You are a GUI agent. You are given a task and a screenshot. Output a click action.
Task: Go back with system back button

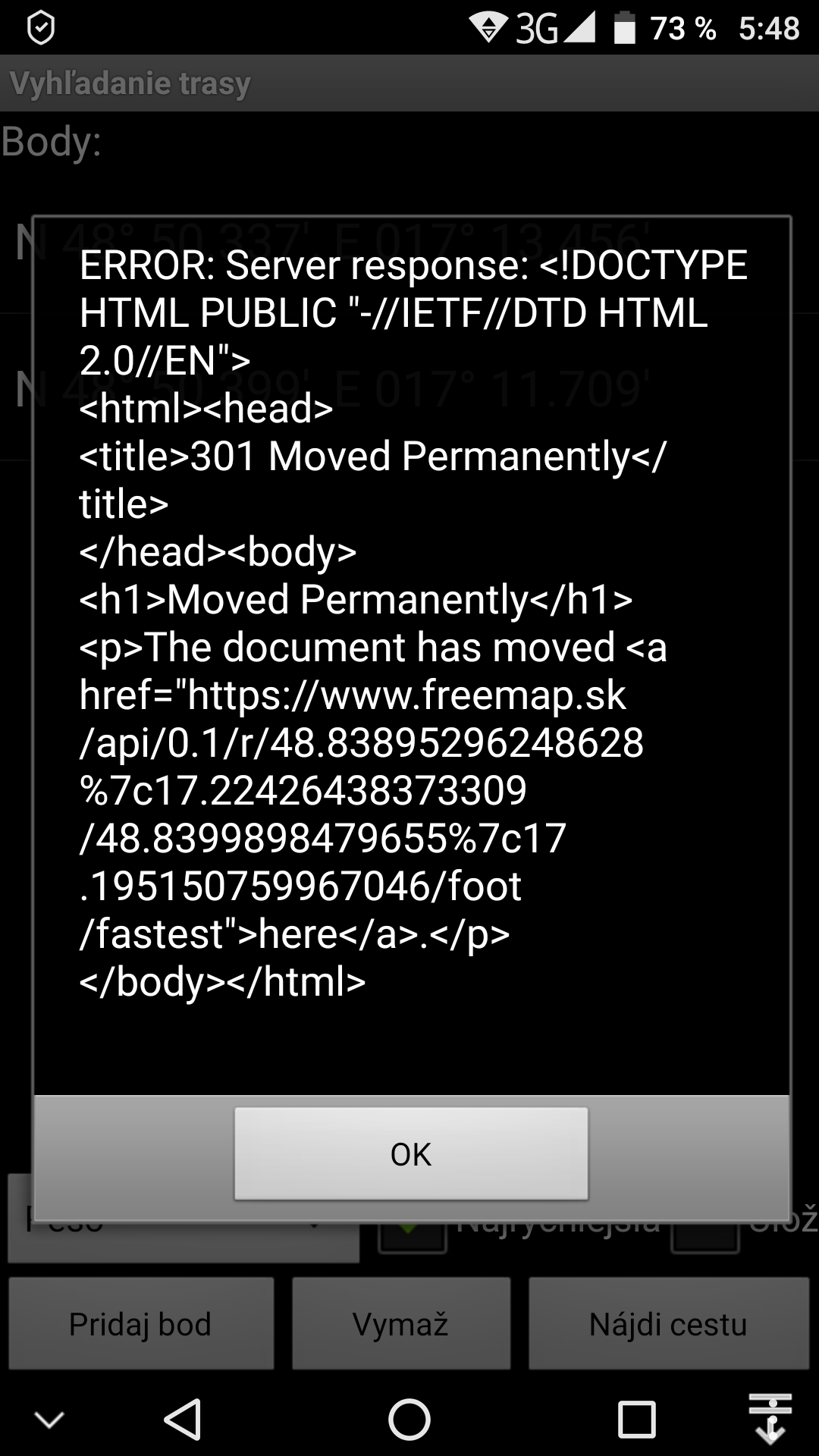click(x=183, y=1419)
